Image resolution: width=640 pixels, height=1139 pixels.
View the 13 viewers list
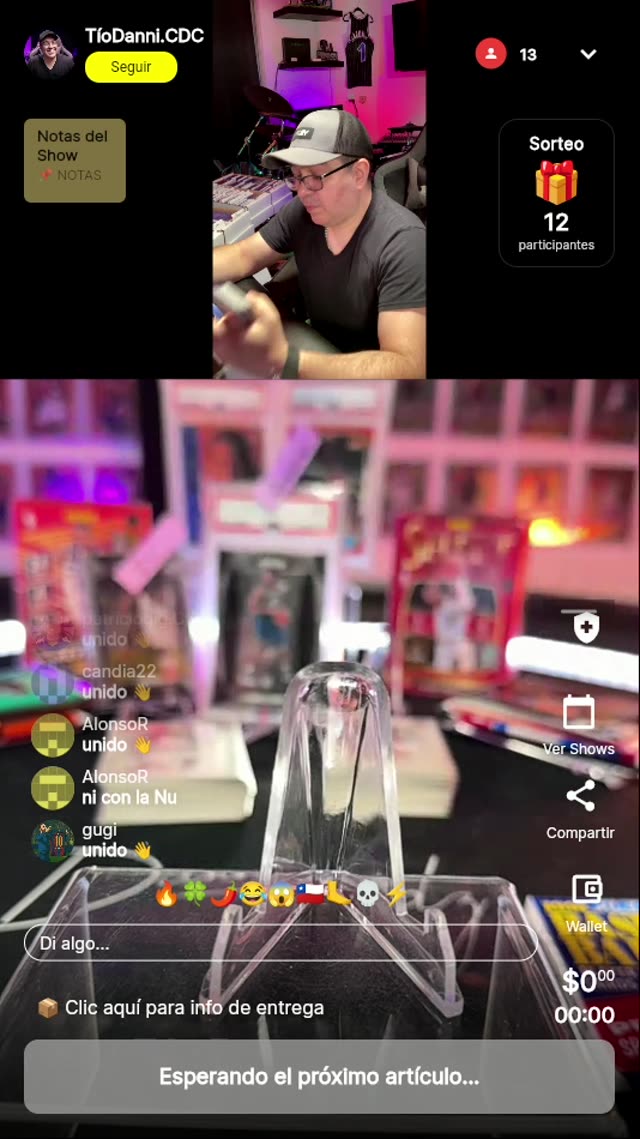click(507, 54)
